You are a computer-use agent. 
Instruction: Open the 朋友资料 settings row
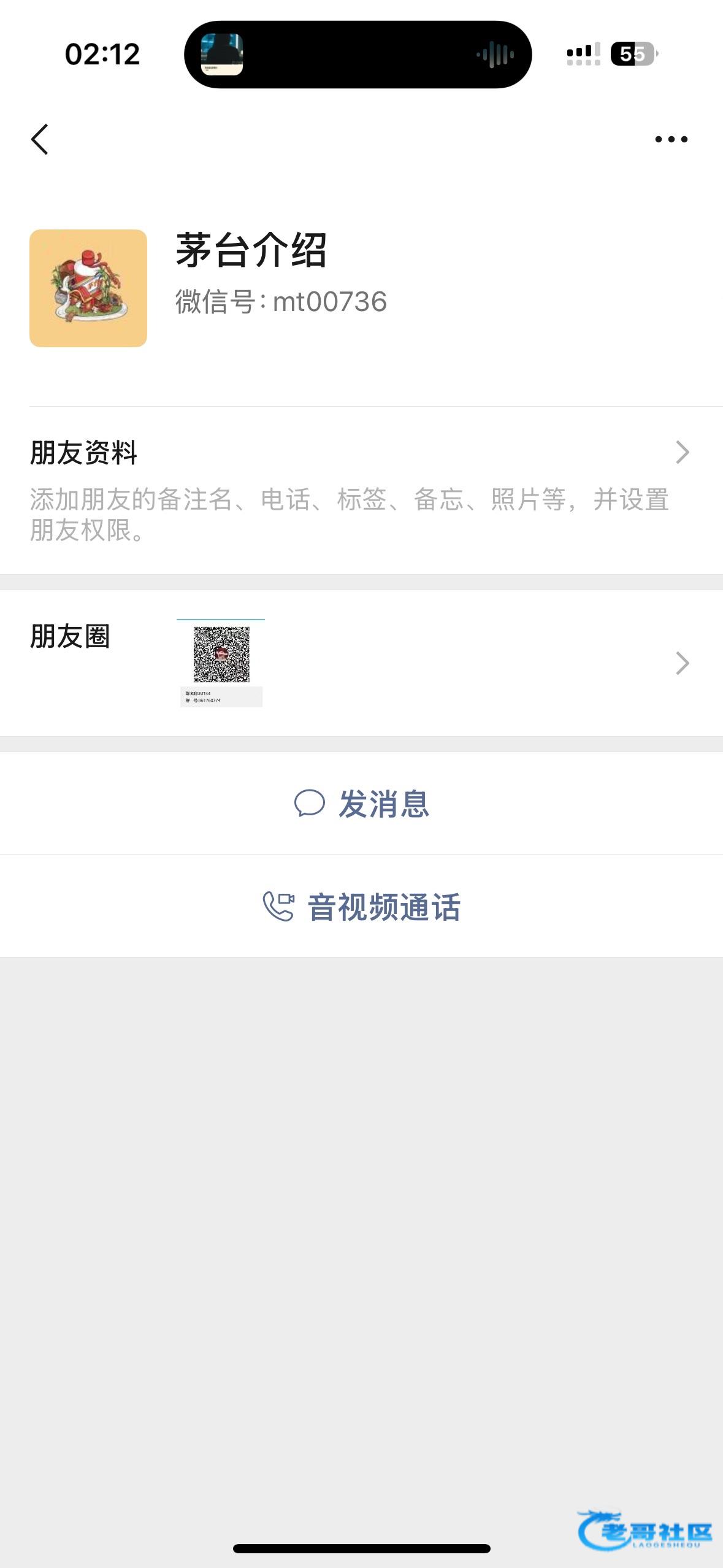coord(361,490)
